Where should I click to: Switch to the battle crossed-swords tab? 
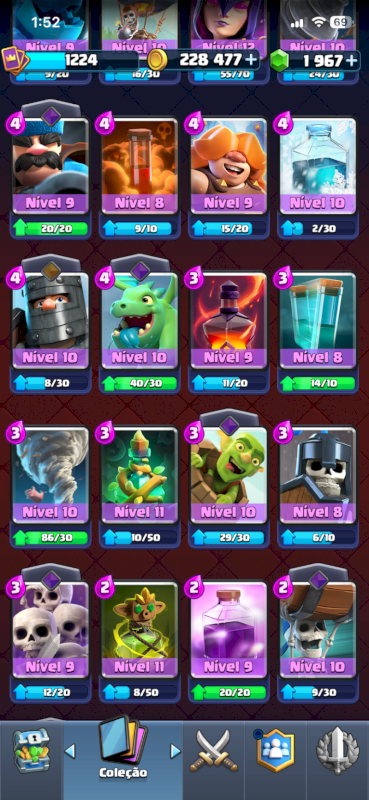click(214, 751)
